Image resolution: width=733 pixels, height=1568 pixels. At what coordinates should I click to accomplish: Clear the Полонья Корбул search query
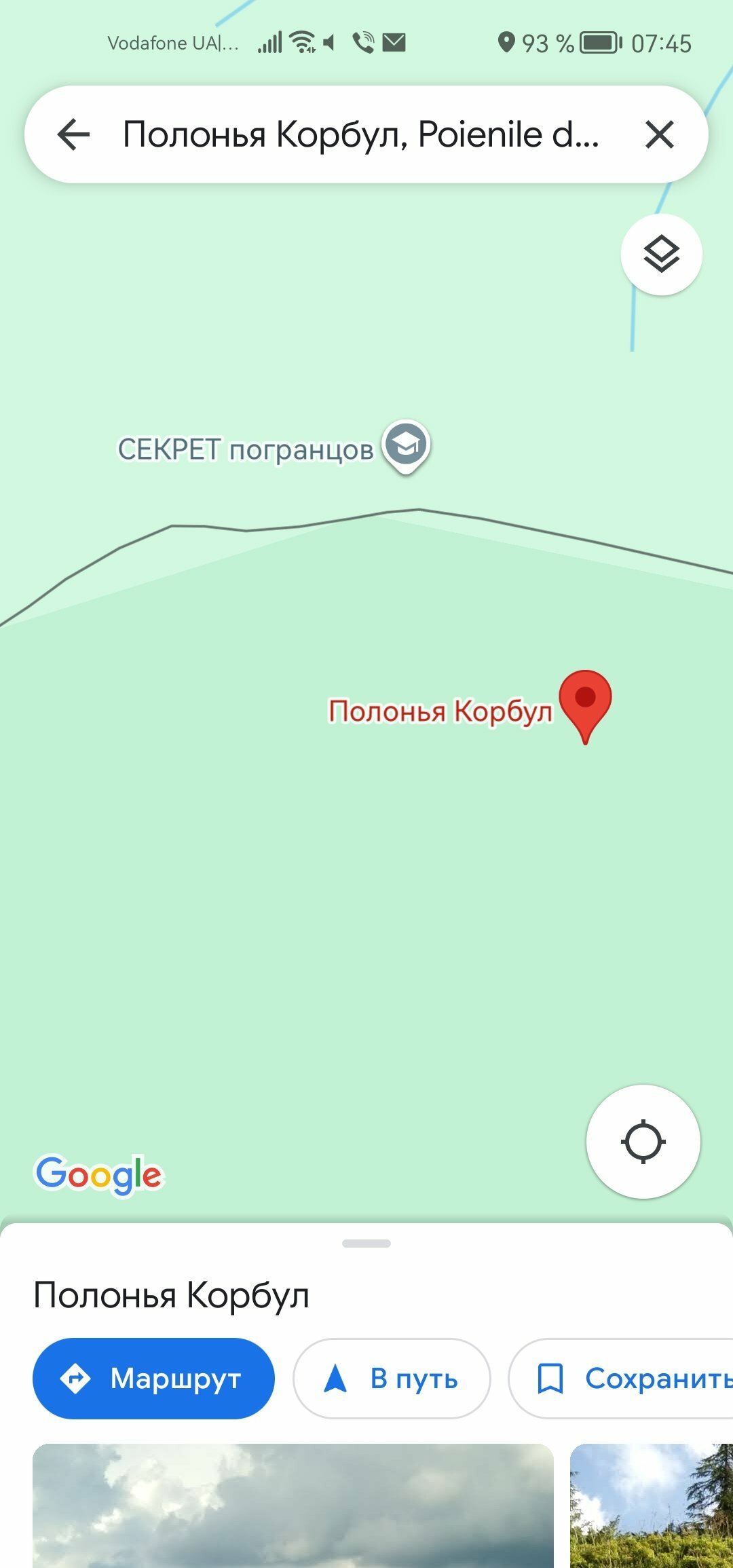tap(659, 134)
